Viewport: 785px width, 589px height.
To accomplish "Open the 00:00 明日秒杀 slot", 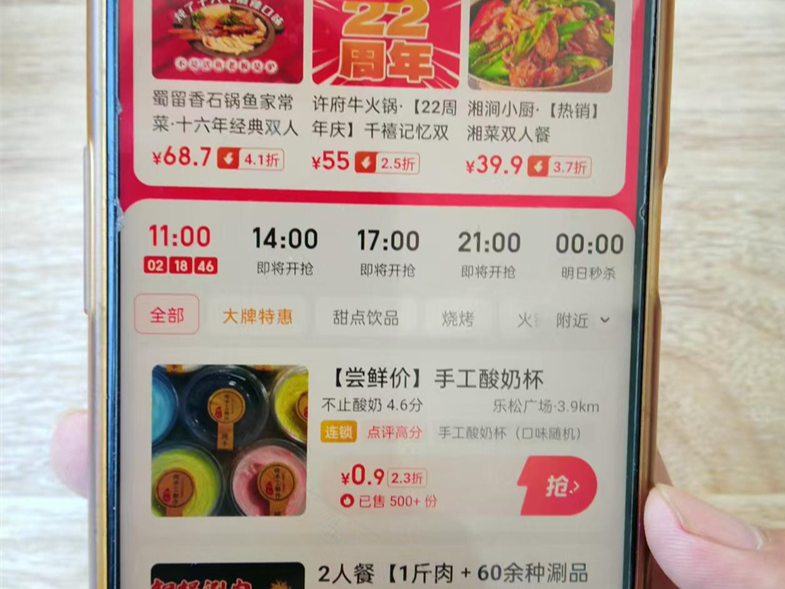I will (x=588, y=254).
